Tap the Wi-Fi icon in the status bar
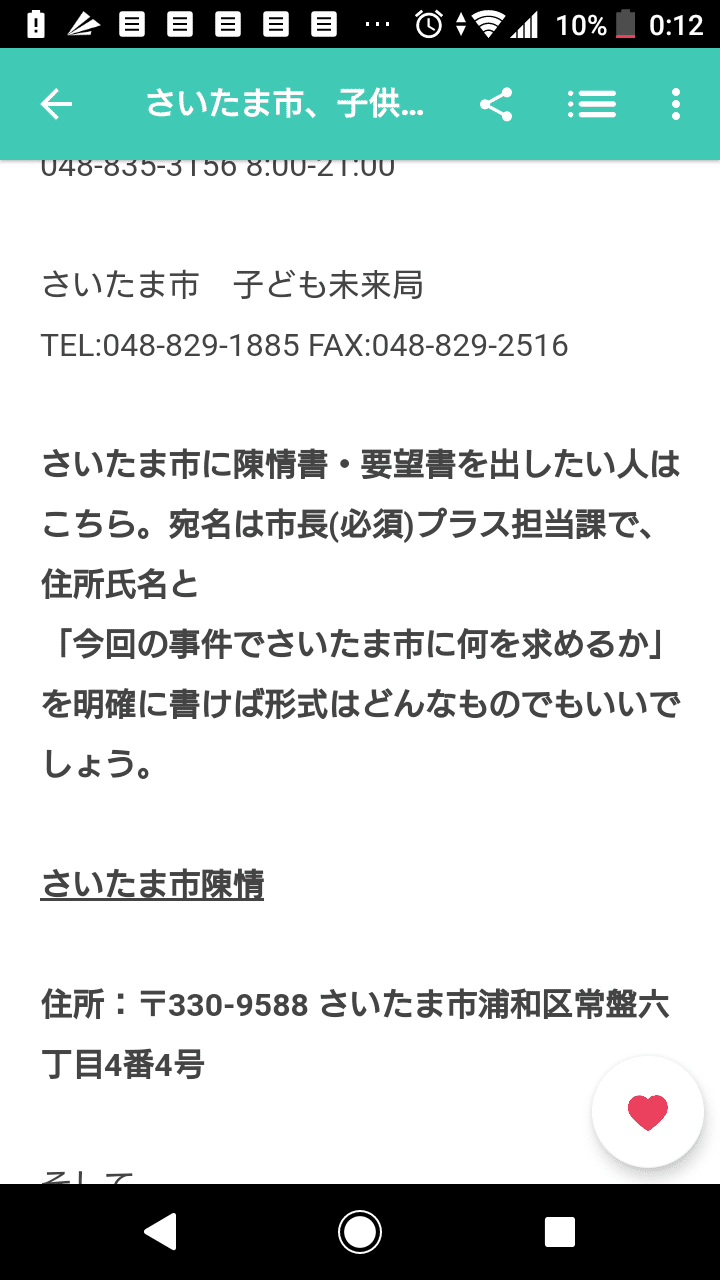The image size is (720, 1280). [487, 22]
